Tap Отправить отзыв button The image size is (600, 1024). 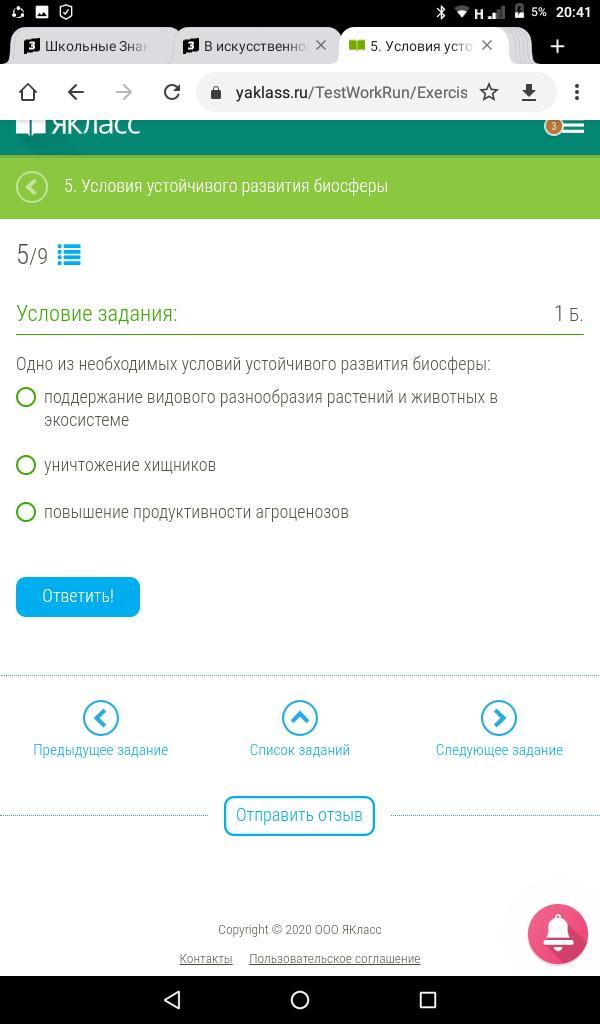point(299,816)
